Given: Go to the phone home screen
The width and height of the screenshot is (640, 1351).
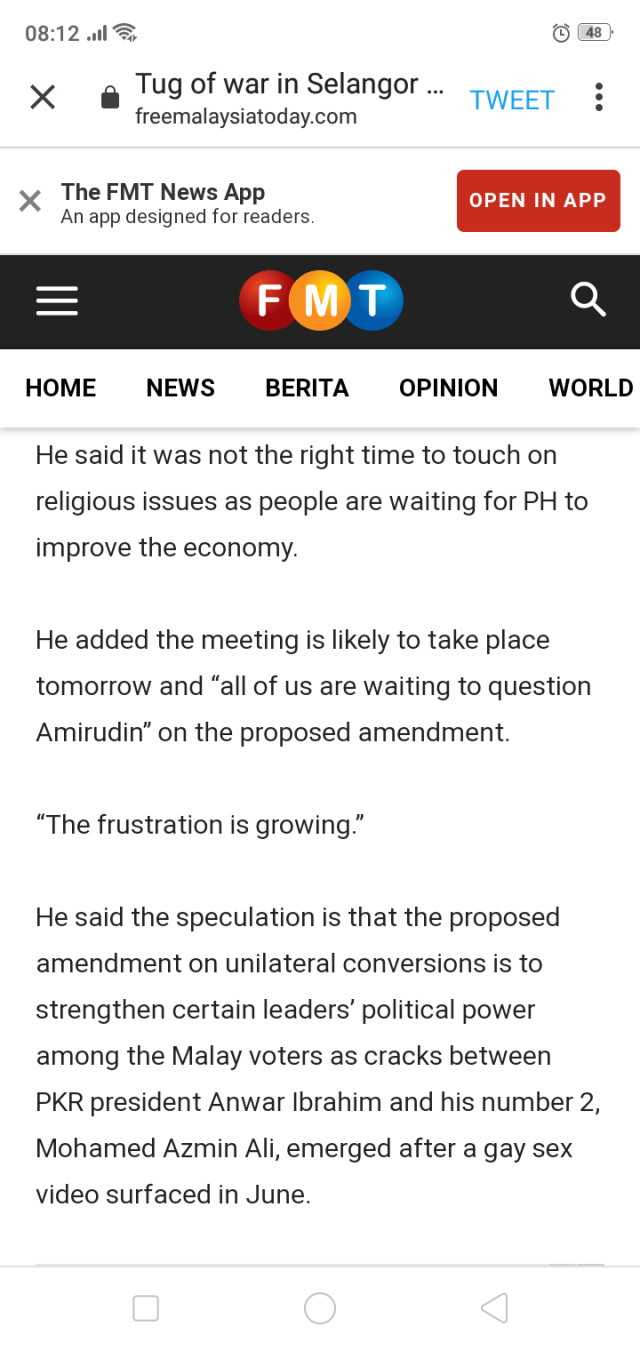Looking at the screenshot, I should (x=320, y=1308).
